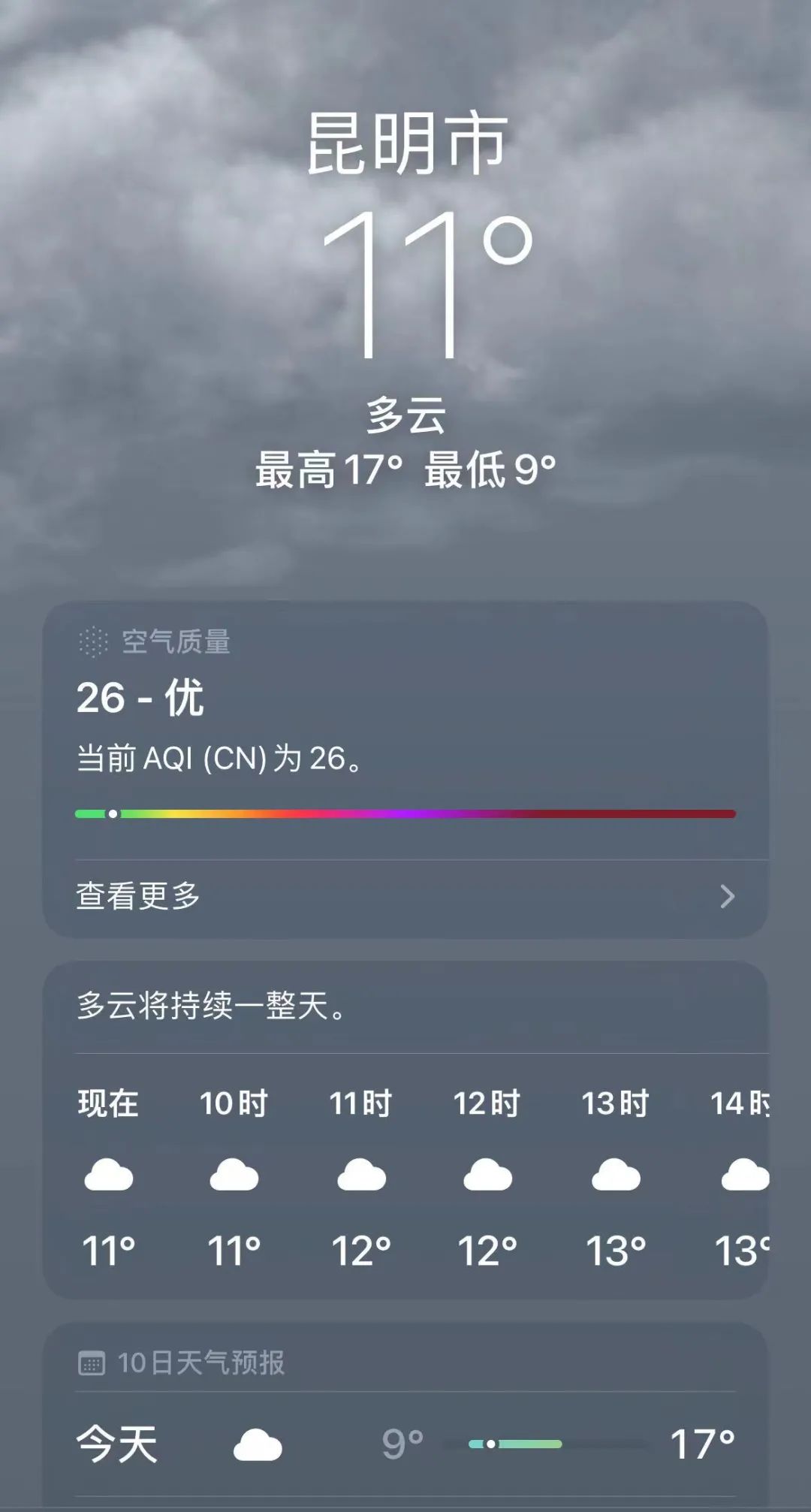Tap the AQI gradient scale bar
This screenshot has height=1512, width=811.
pyautogui.click(x=405, y=813)
